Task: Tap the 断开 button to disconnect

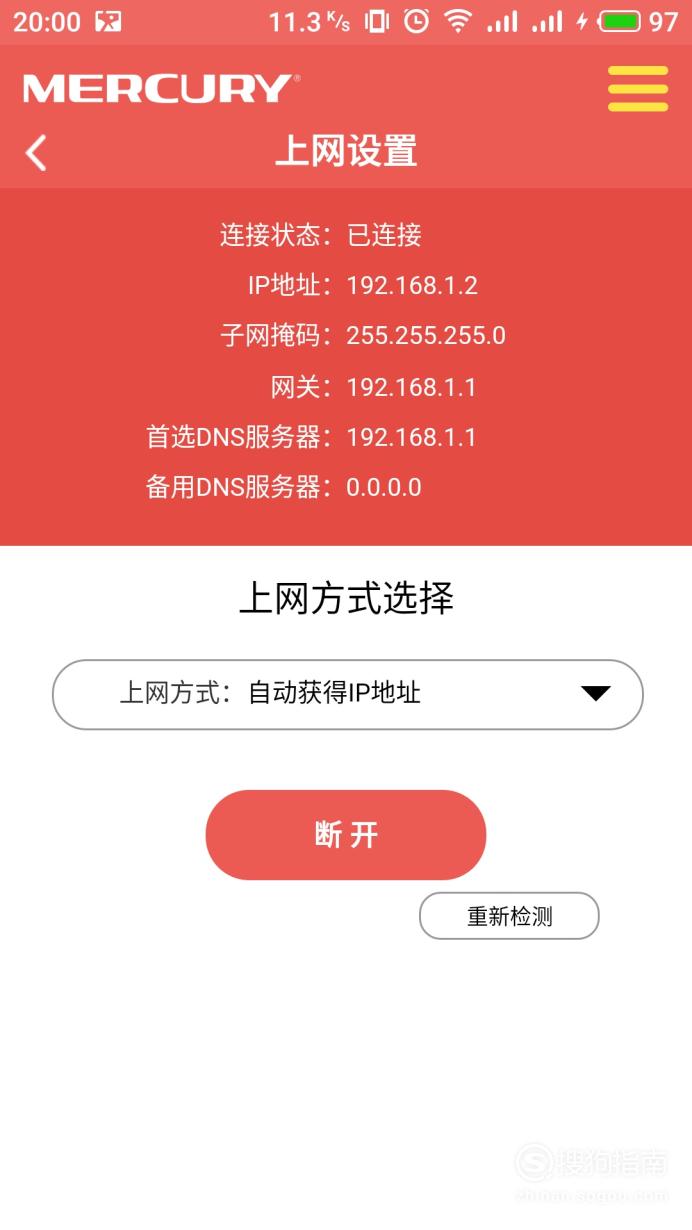Action: (346, 835)
